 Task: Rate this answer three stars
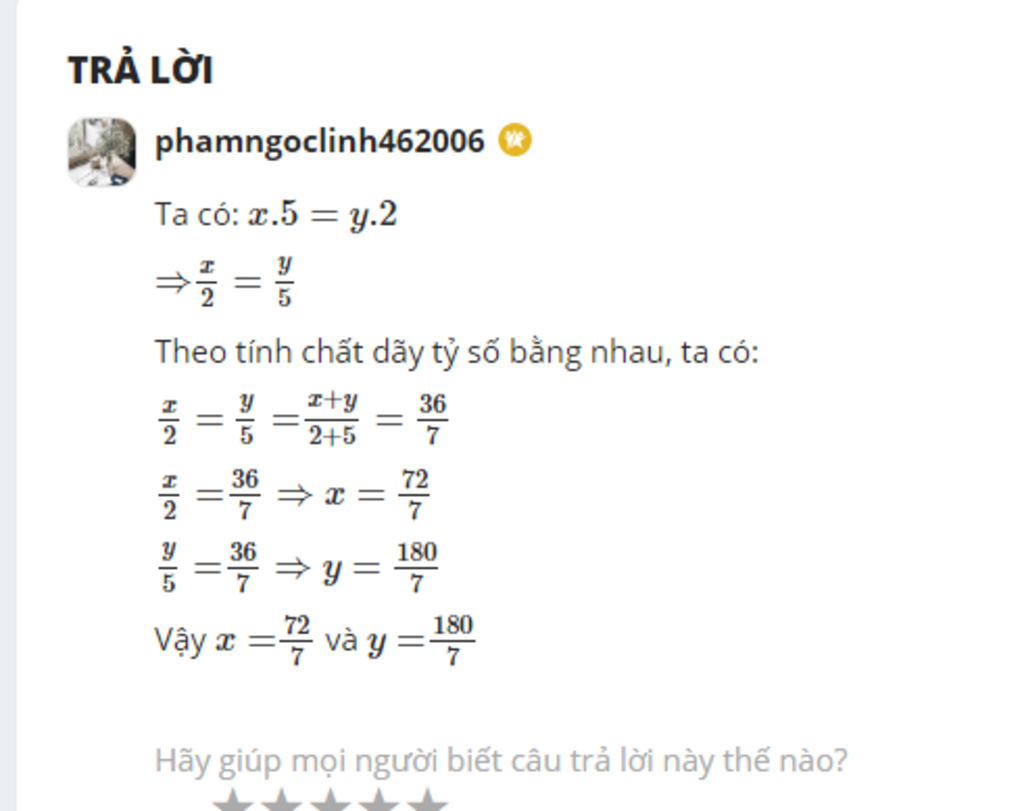(x=330, y=801)
